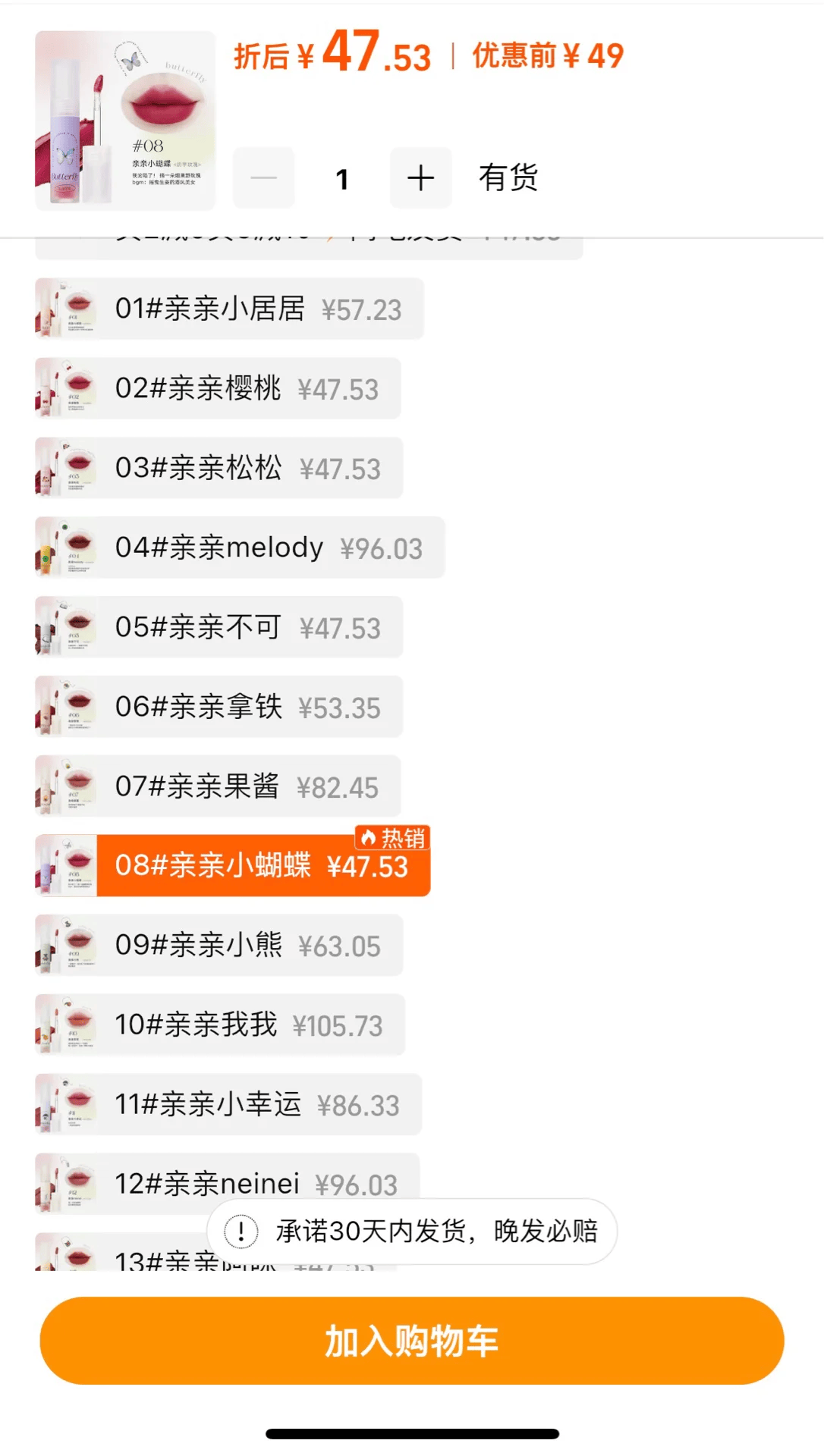Increase quantity with the plus button
The height and width of the screenshot is (1456, 824).
tap(420, 178)
